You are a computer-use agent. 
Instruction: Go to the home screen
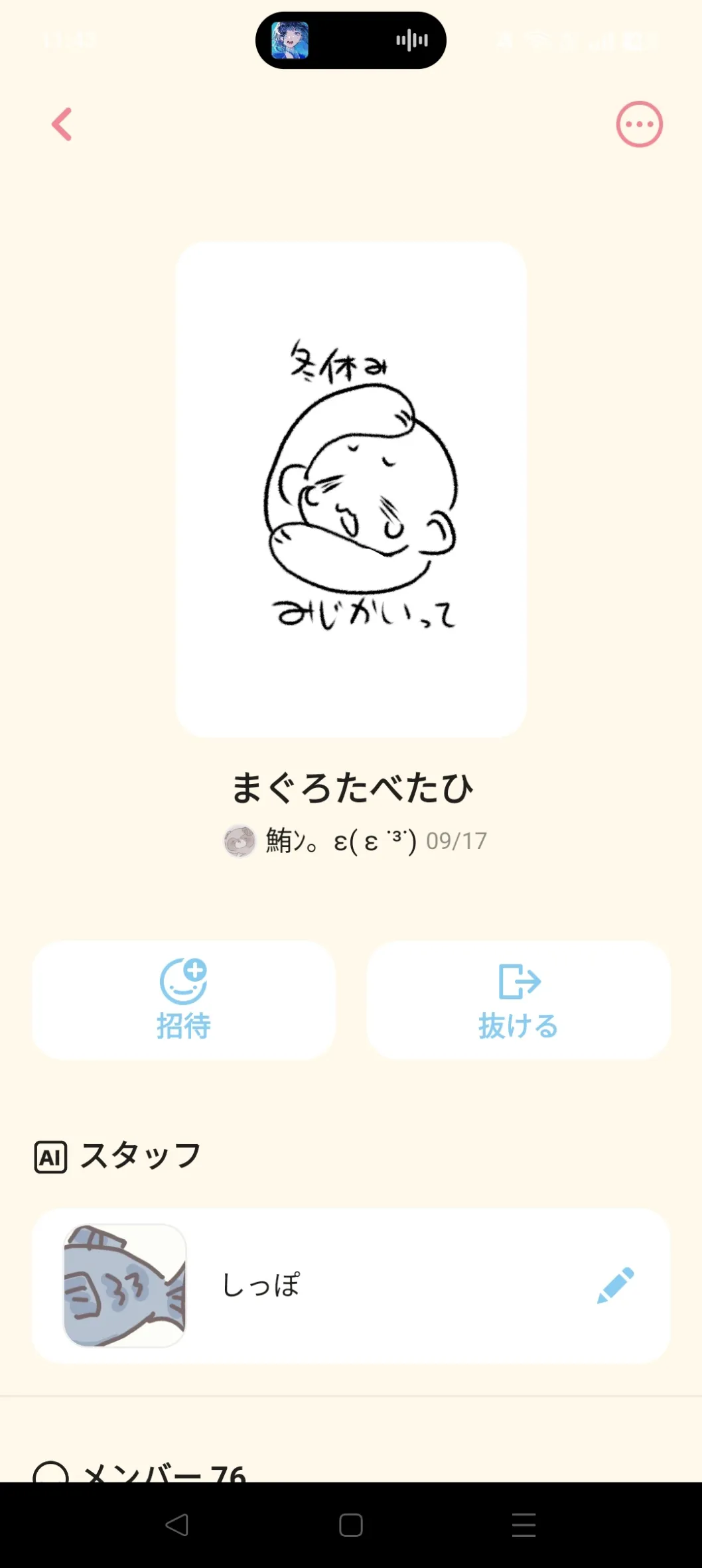[351, 1525]
